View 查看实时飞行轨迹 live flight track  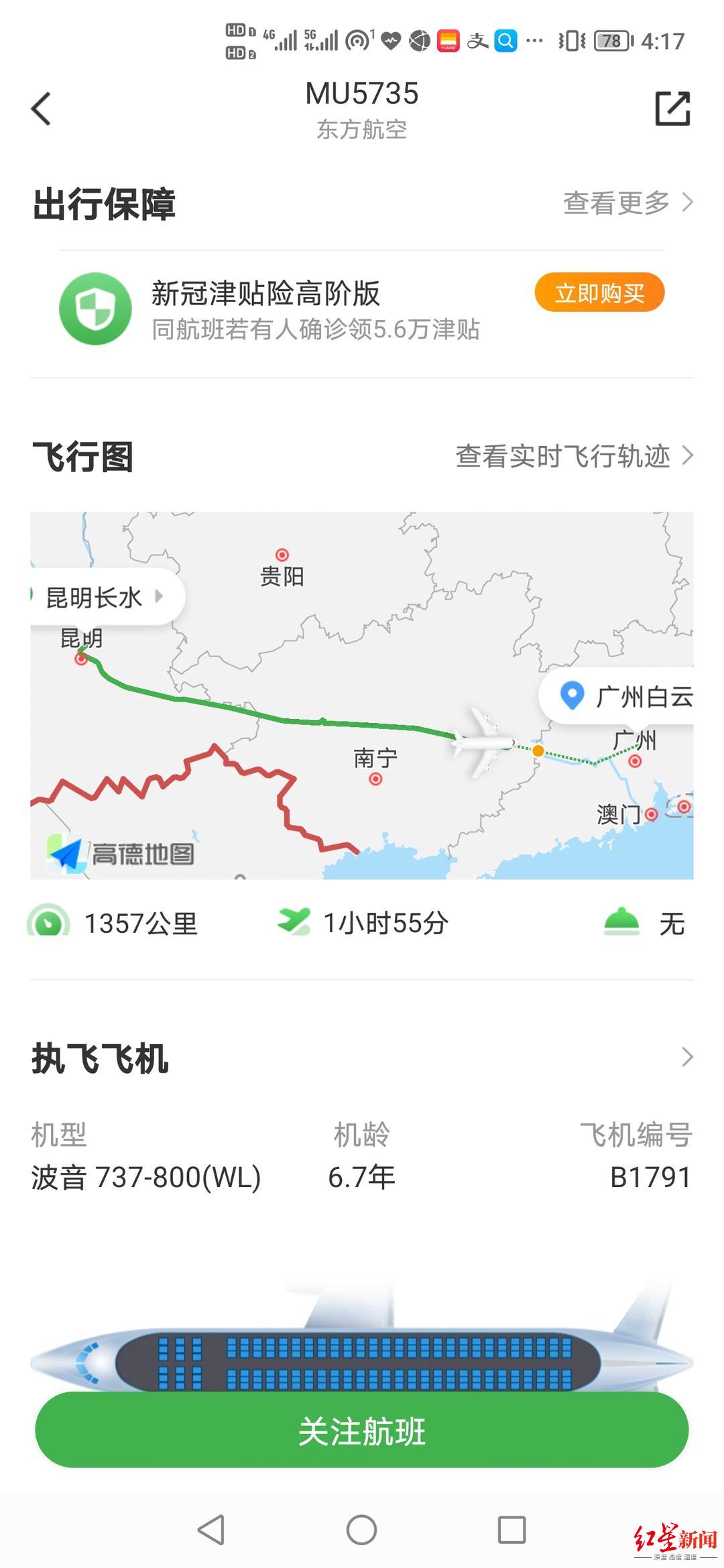[573, 456]
